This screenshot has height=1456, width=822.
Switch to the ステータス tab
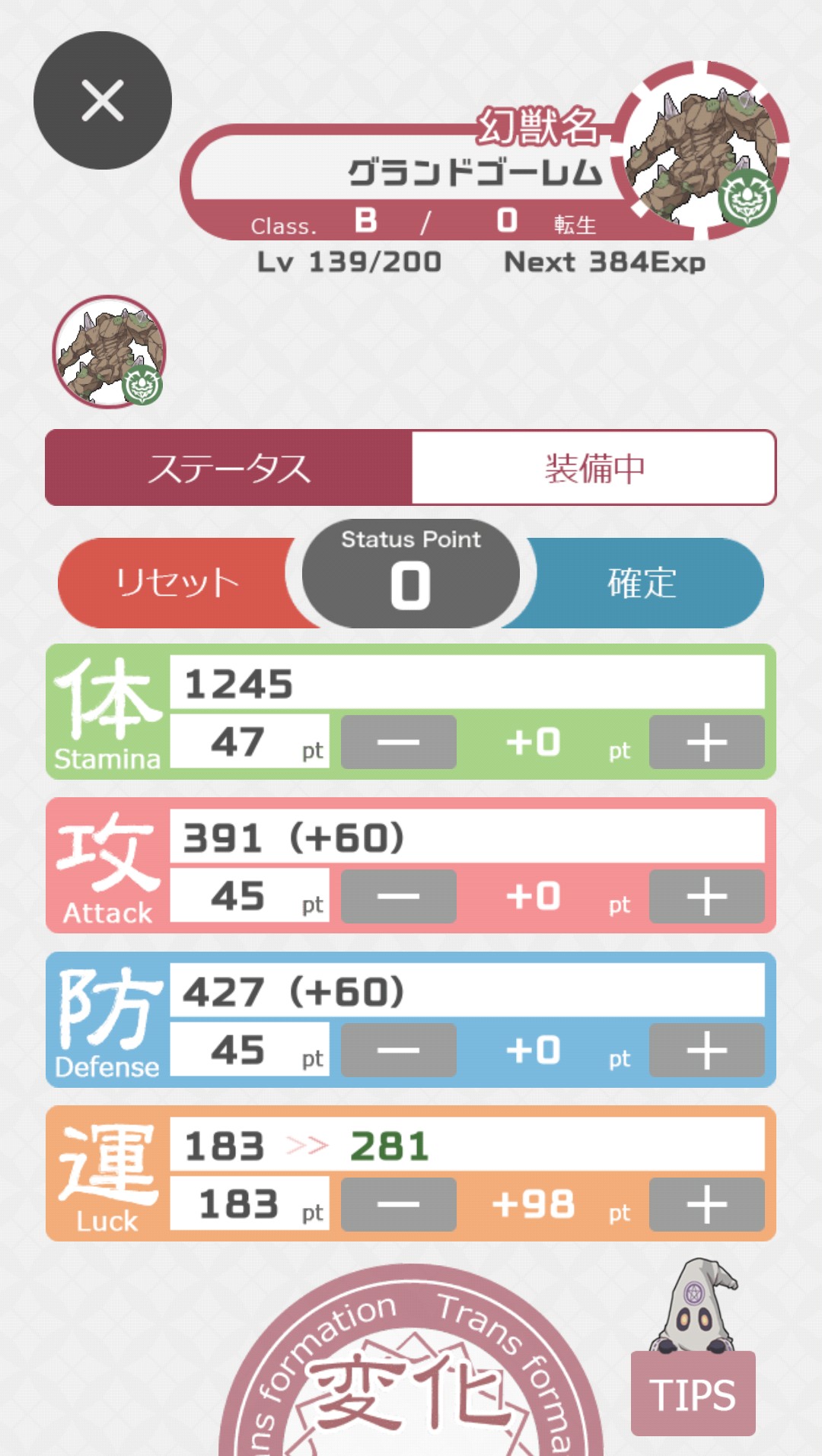(x=229, y=468)
